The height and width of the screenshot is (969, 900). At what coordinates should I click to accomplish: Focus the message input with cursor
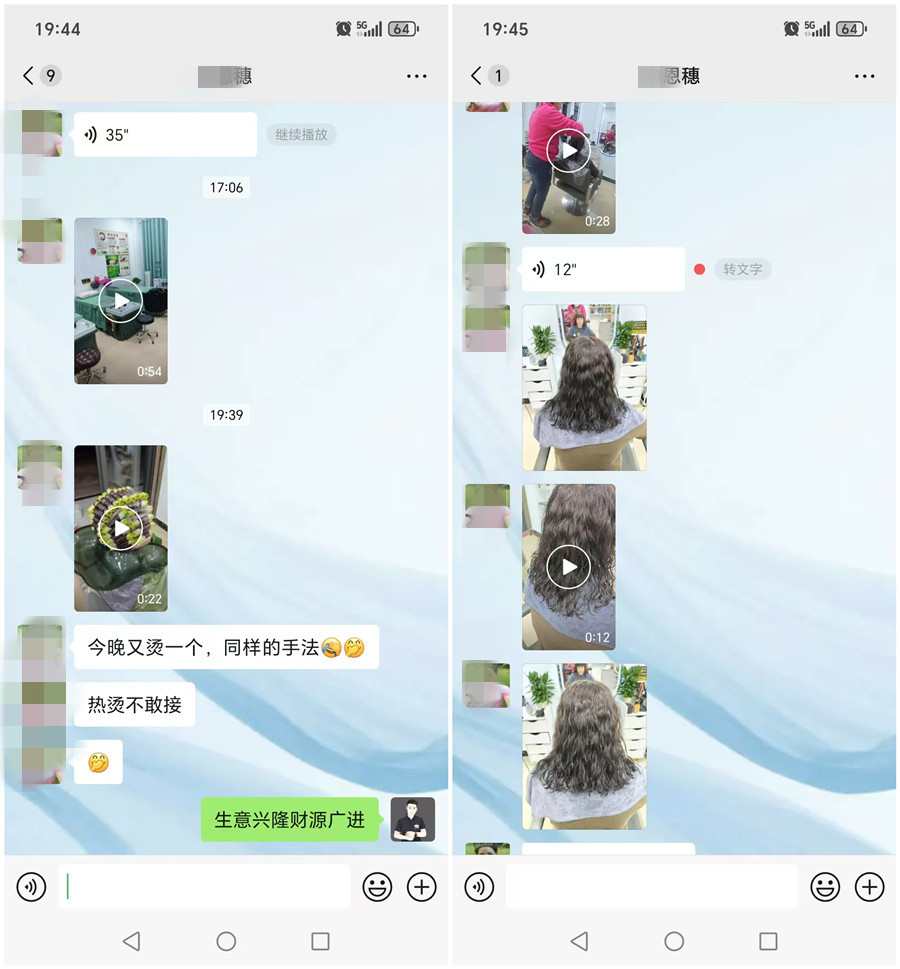click(204, 886)
